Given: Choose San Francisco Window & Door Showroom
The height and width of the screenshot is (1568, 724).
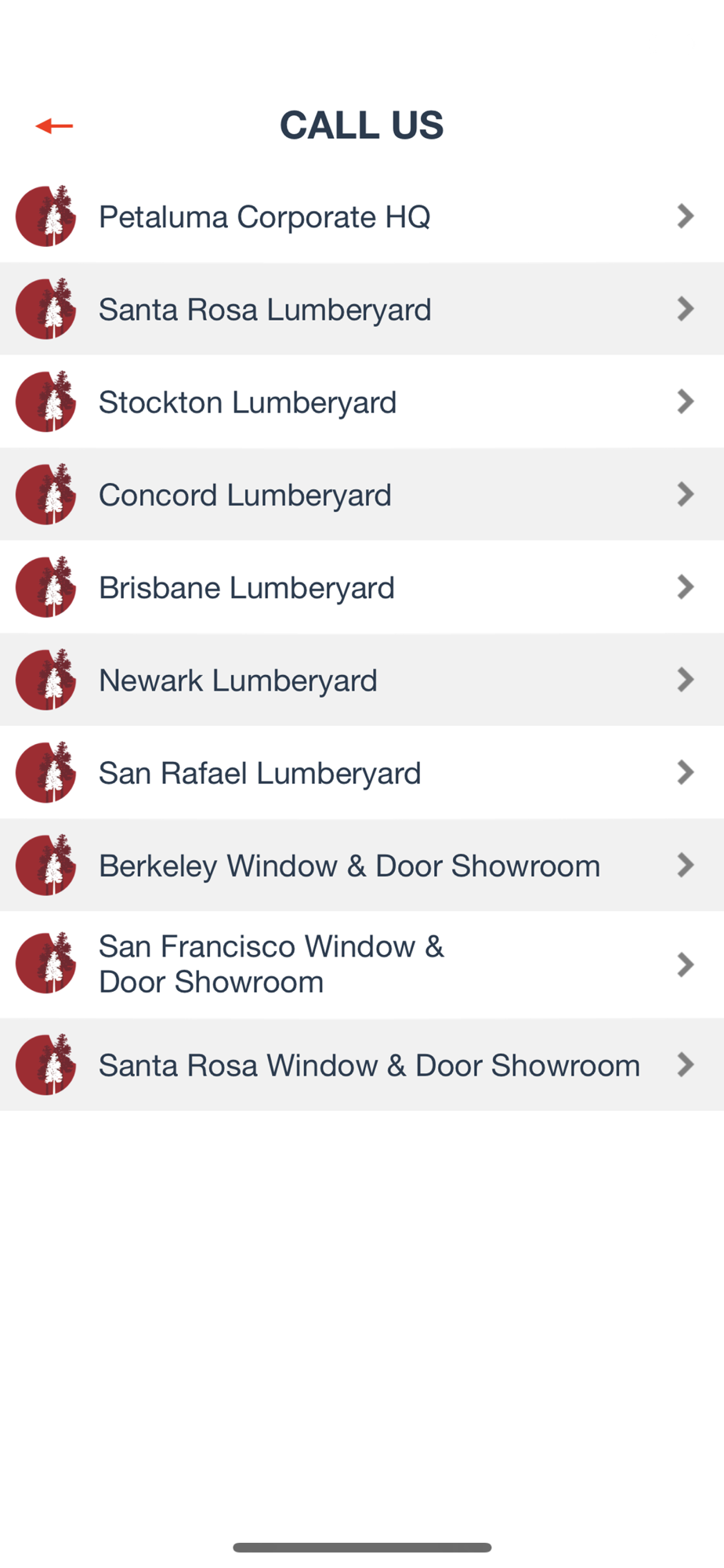Looking at the screenshot, I should pyautogui.click(x=360, y=964).
